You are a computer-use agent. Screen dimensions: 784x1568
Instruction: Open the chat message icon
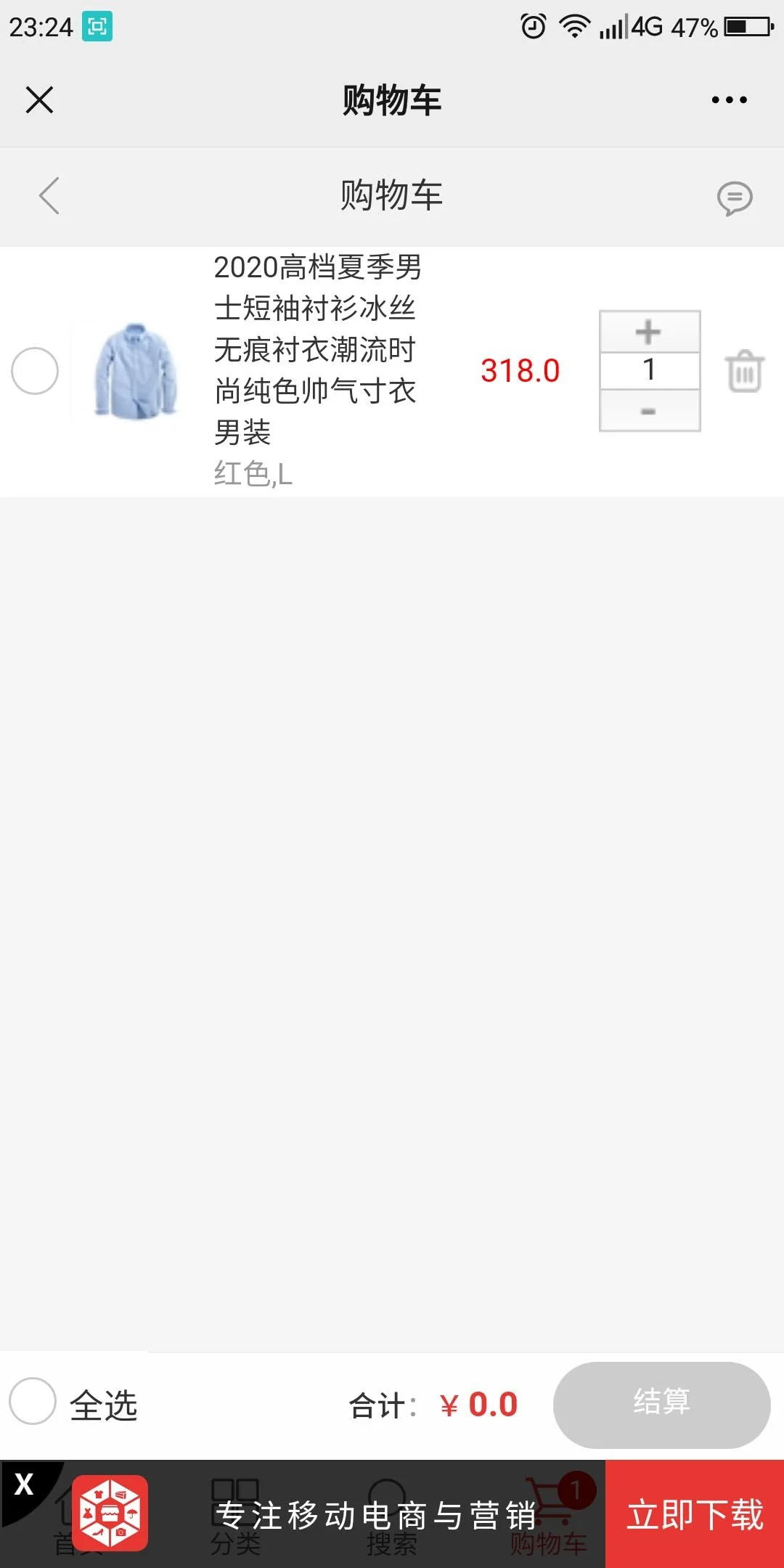pos(735,197)
